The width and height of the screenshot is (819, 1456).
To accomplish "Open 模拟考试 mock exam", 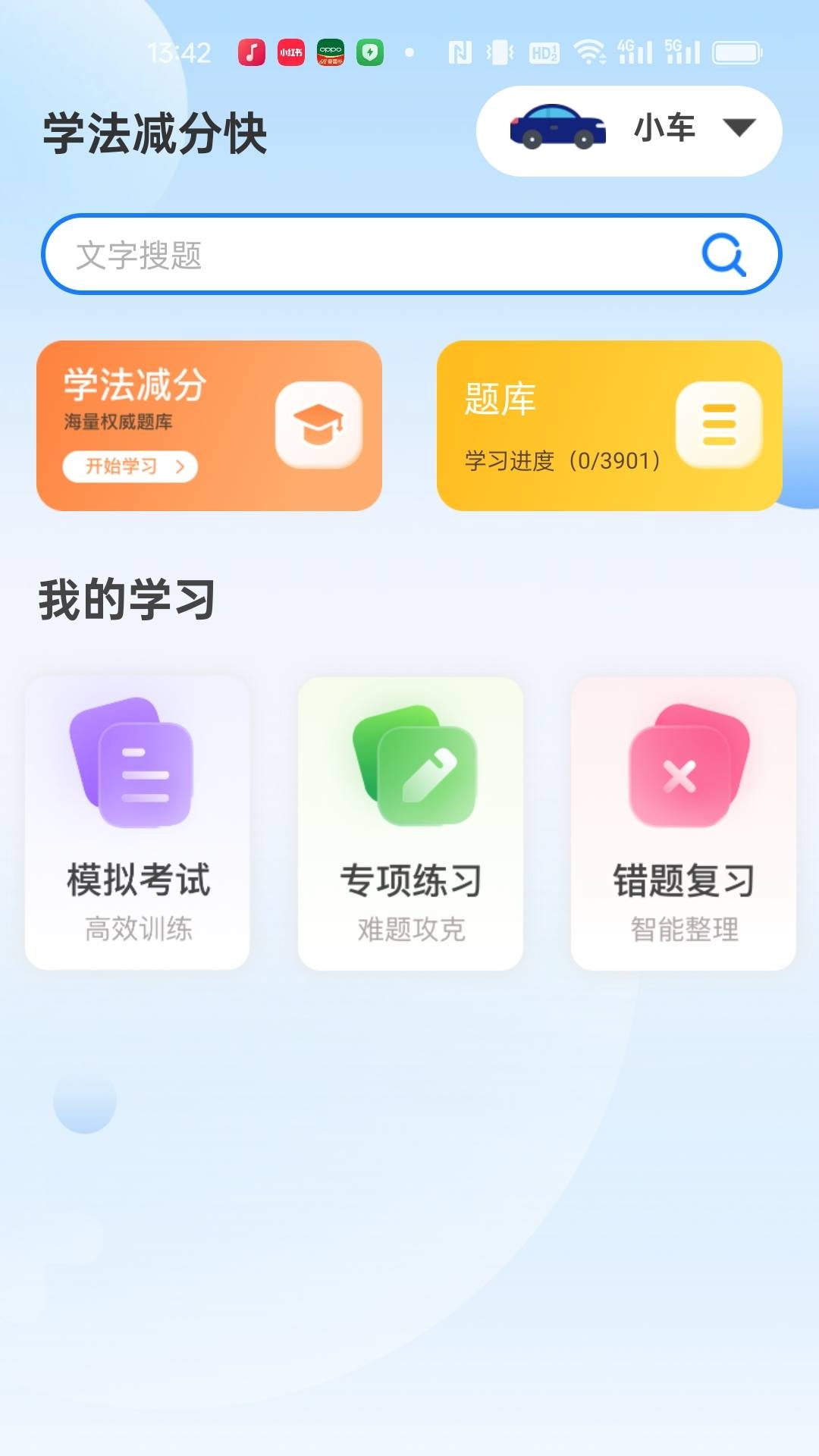I will click(x=137, y=823).
